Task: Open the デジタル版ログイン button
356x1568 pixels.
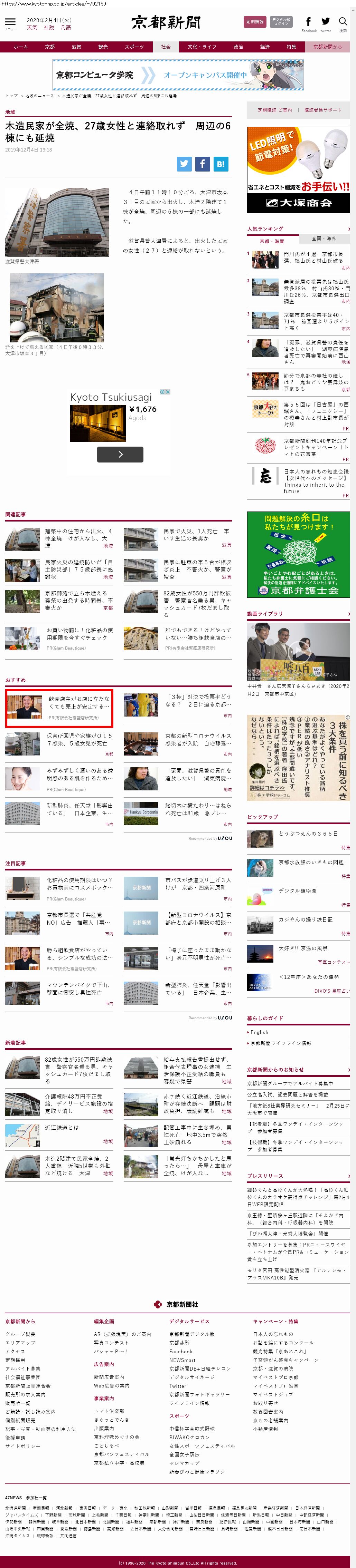Action: tap(281, 22)
